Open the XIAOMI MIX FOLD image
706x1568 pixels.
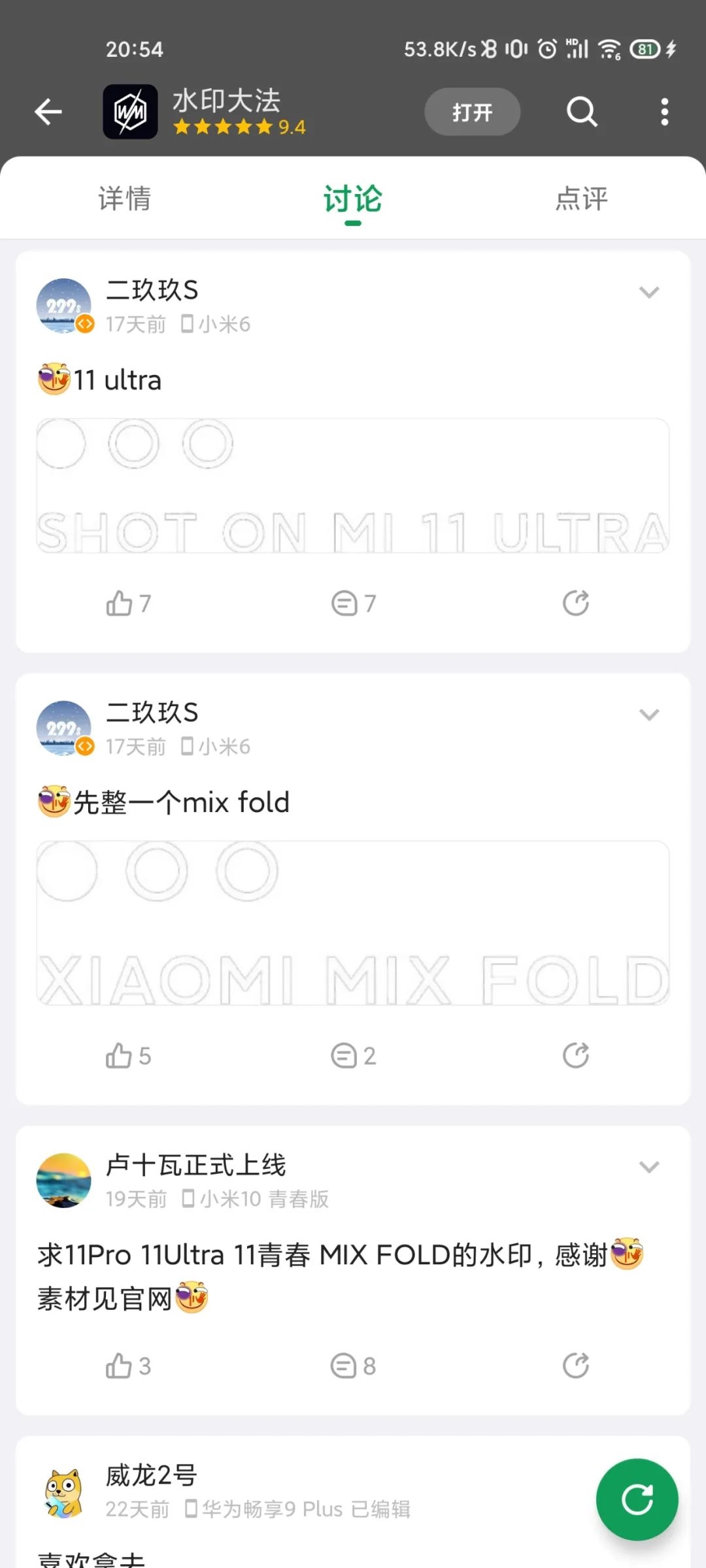point(353,923)
